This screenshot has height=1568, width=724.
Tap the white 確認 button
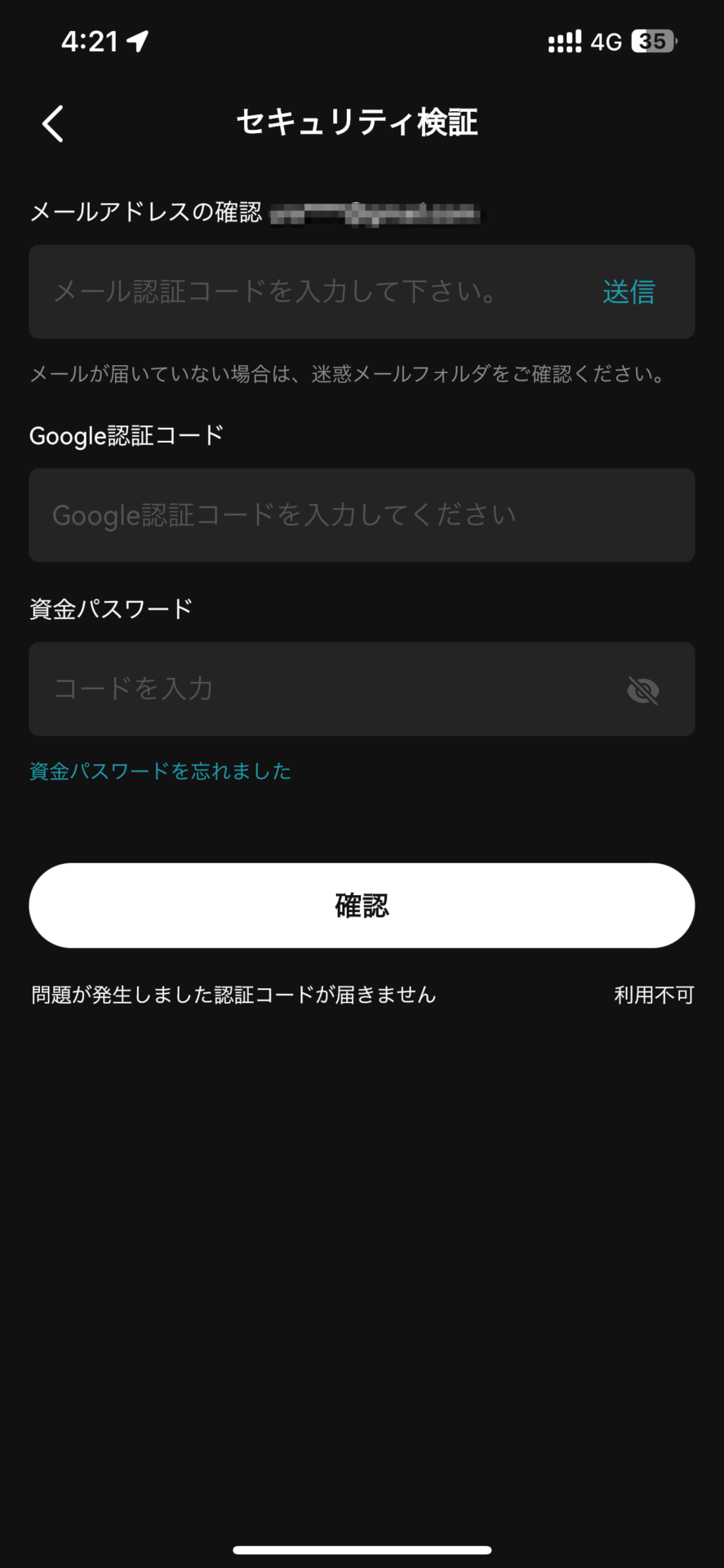click(362, 906)
